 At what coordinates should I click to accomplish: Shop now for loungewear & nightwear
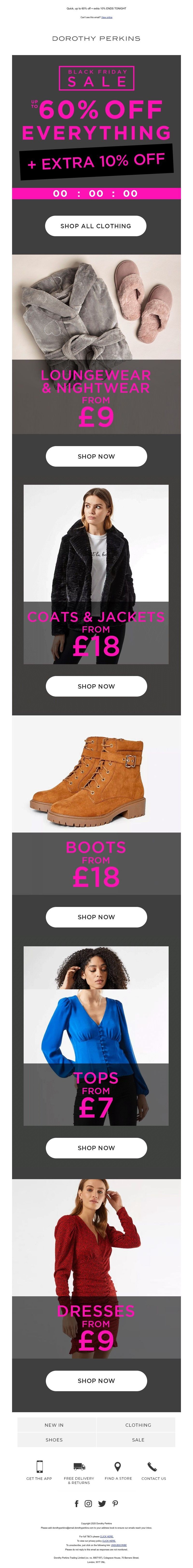96,456
